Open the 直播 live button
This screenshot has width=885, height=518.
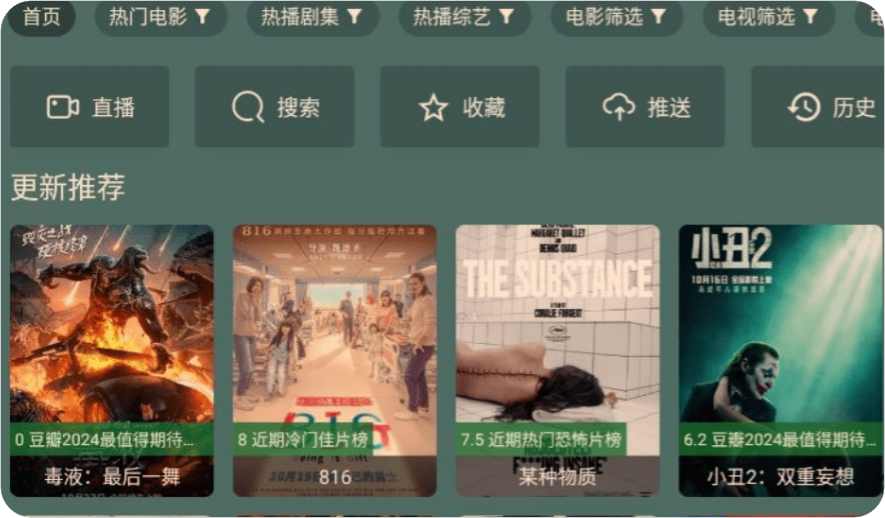90,107
